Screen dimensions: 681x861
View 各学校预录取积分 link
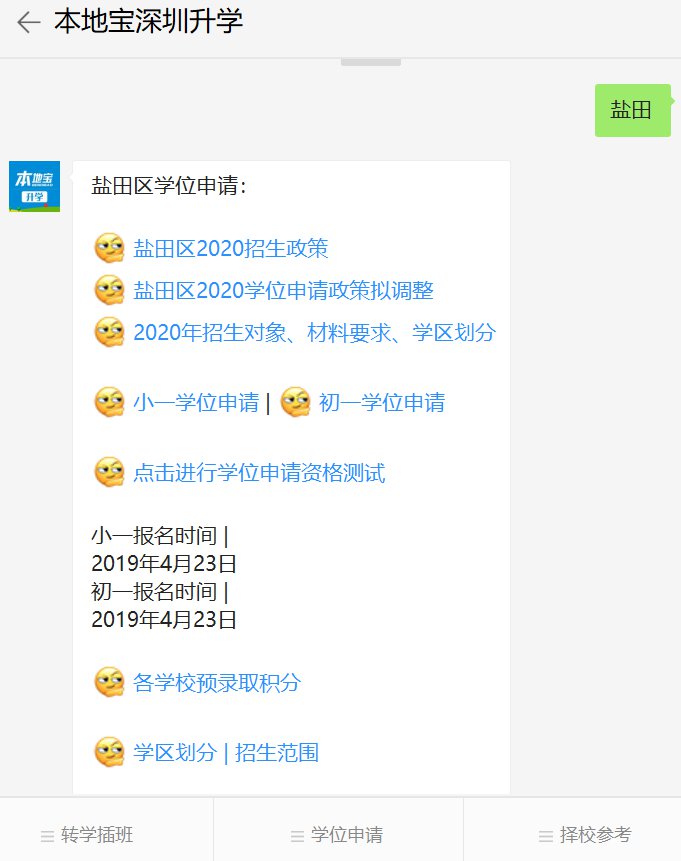click(x=217, y=683)
